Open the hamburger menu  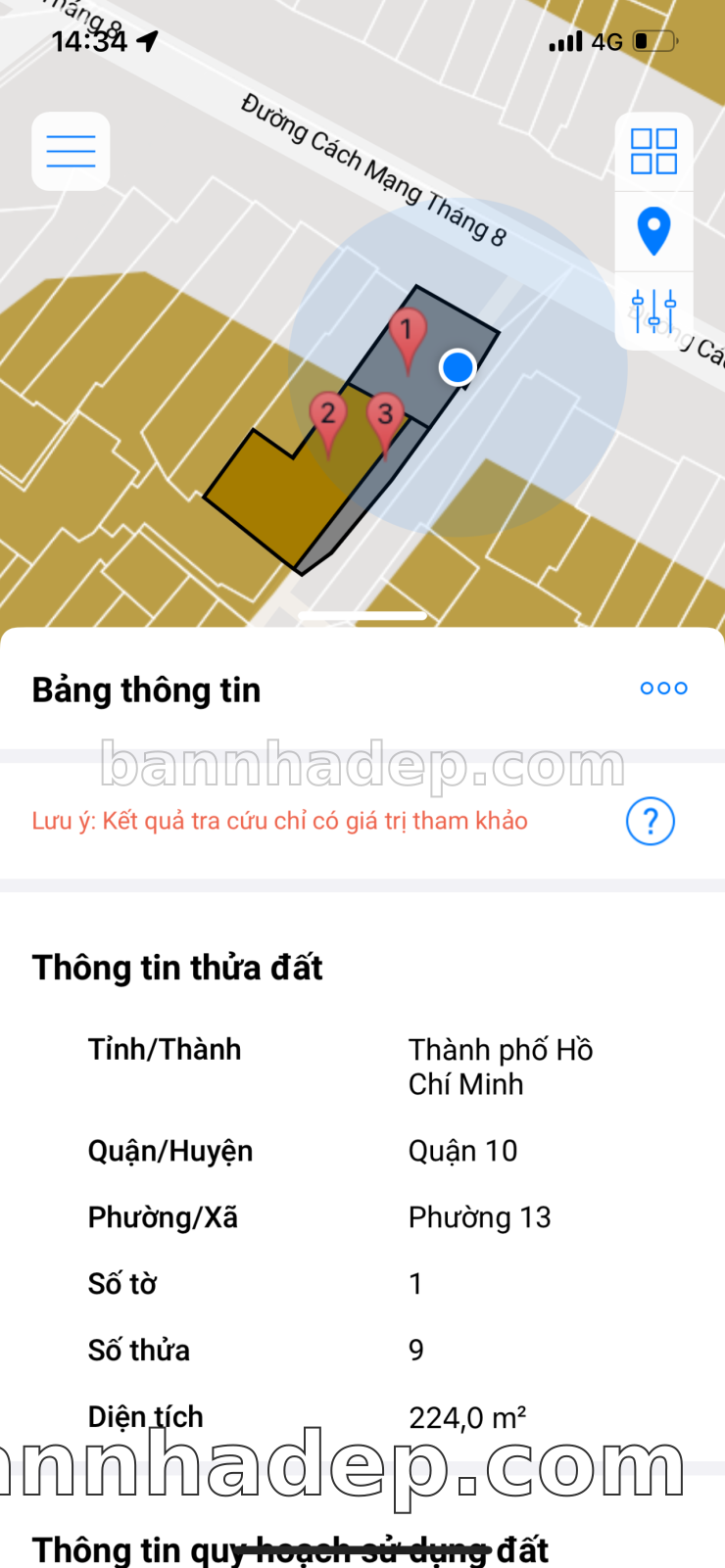click(x=71, y=152)
